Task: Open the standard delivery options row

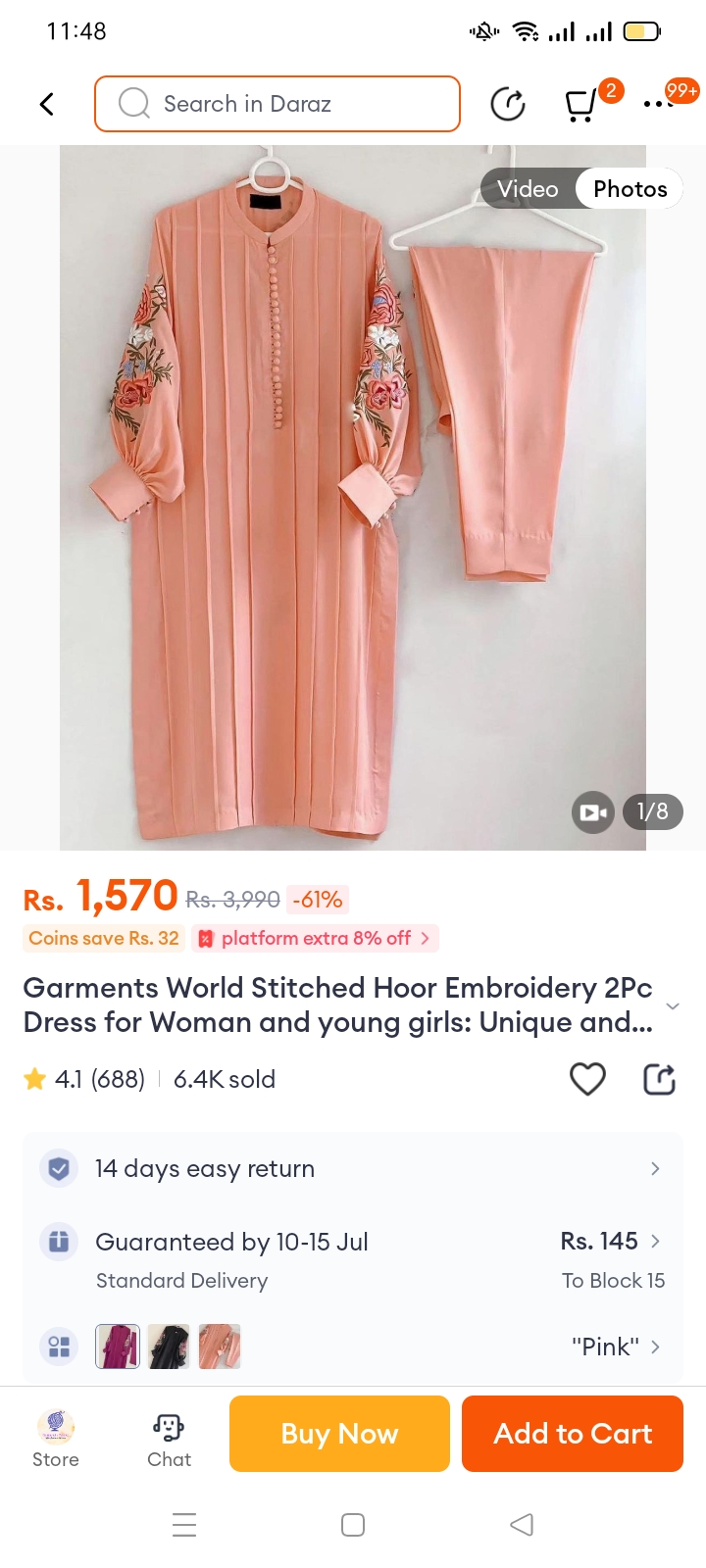Action: [x=353, y=1259]
